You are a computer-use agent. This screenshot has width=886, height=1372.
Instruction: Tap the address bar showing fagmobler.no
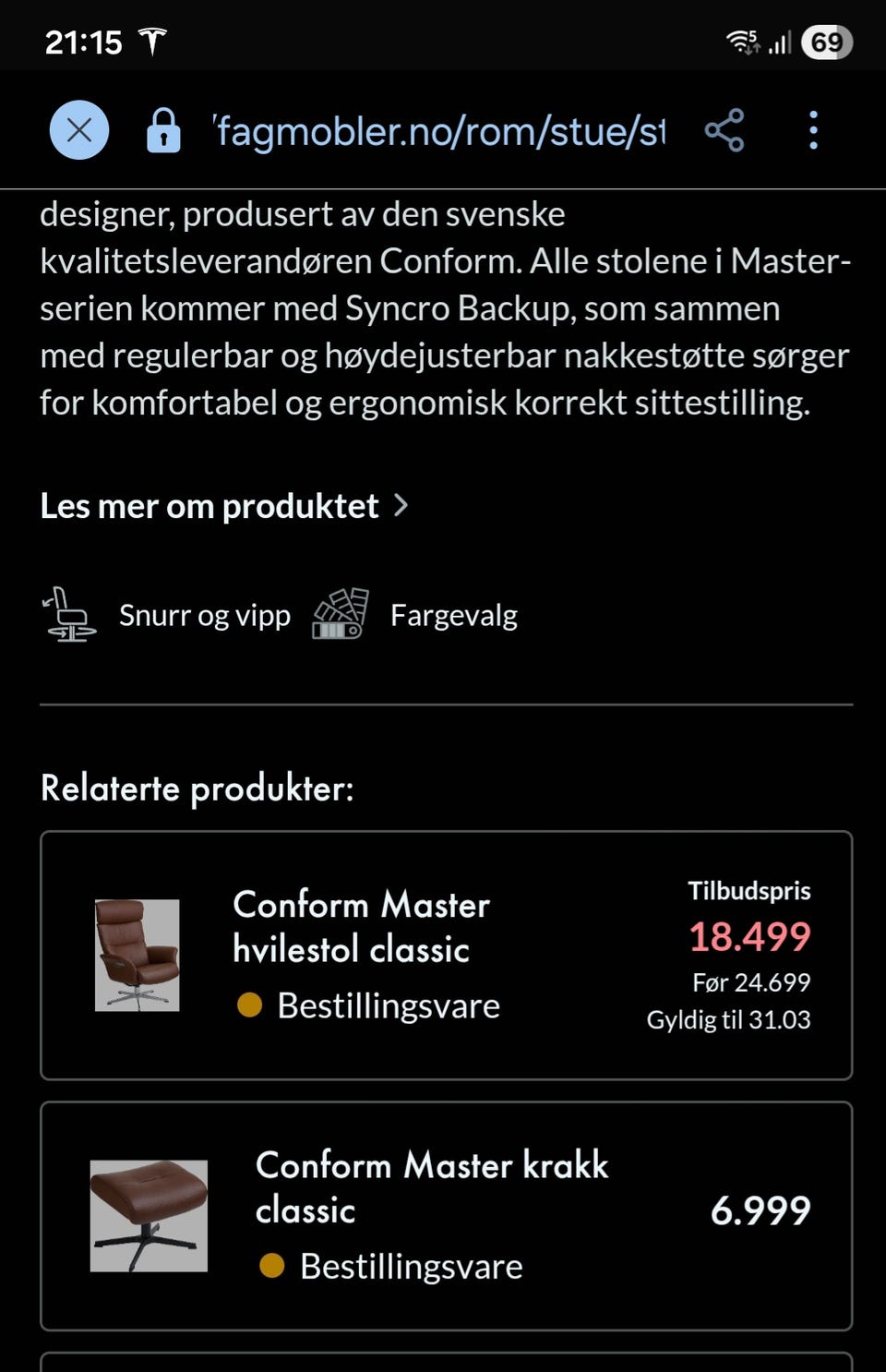point(434,130)
